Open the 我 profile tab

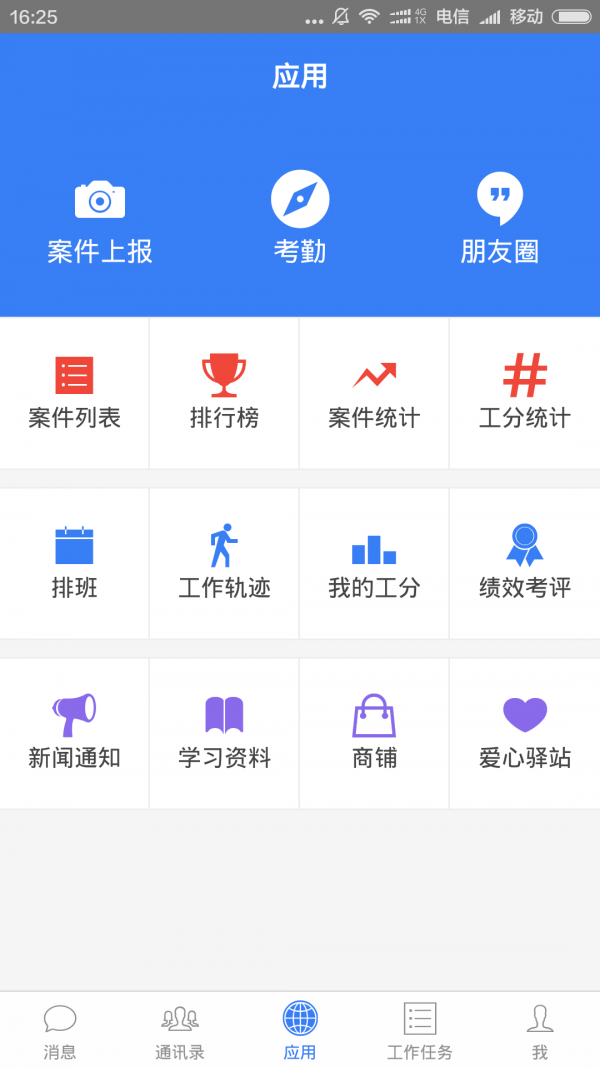coord(540,1030)
